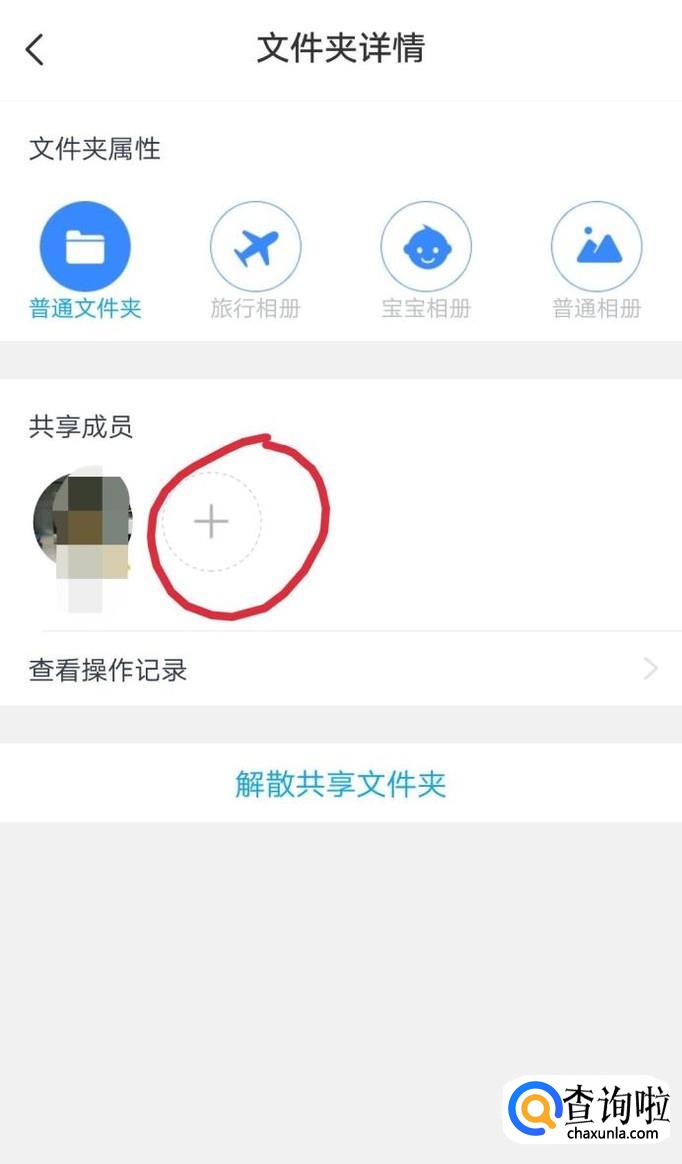Go back from folder details
The image size is (682, 1164).
[36, 49]
